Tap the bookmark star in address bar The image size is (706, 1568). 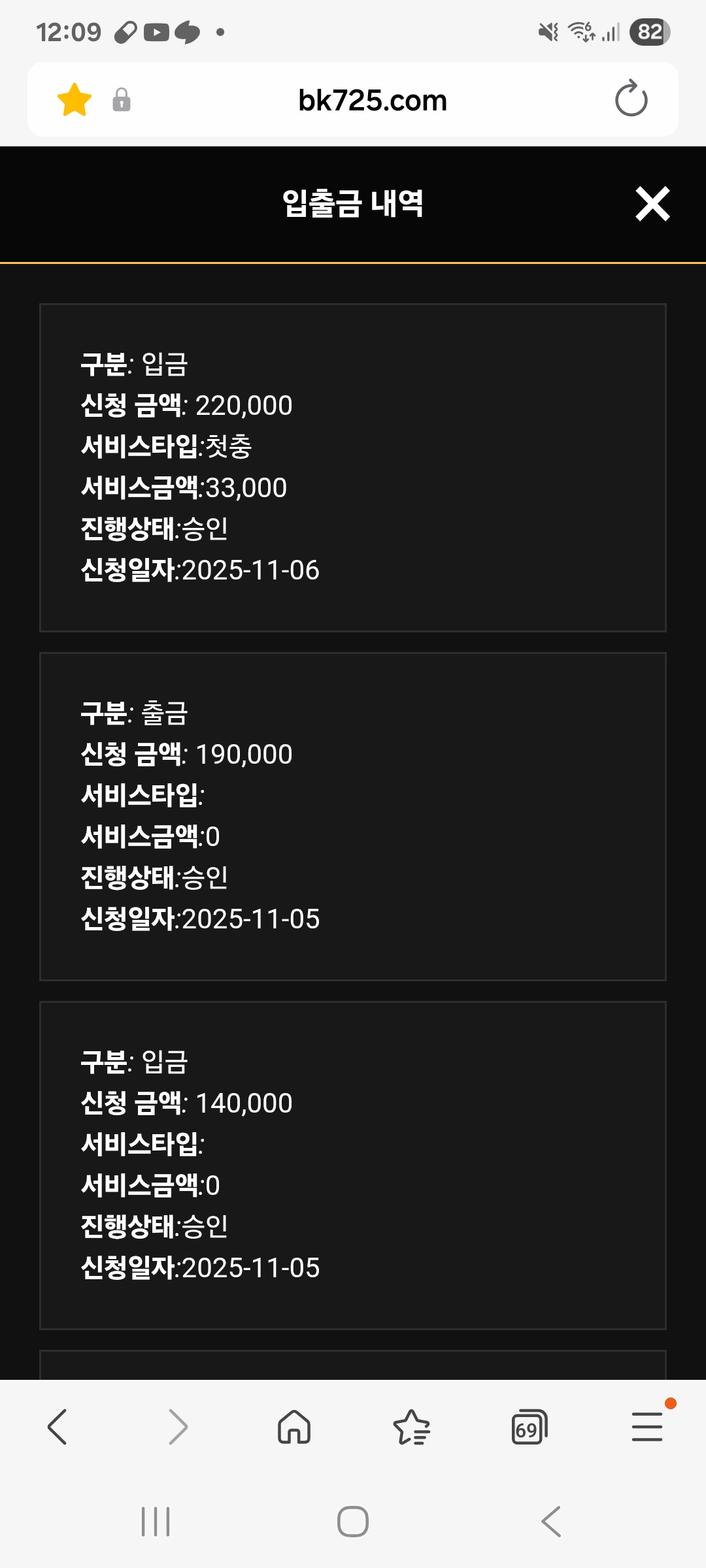coord(75,100)
